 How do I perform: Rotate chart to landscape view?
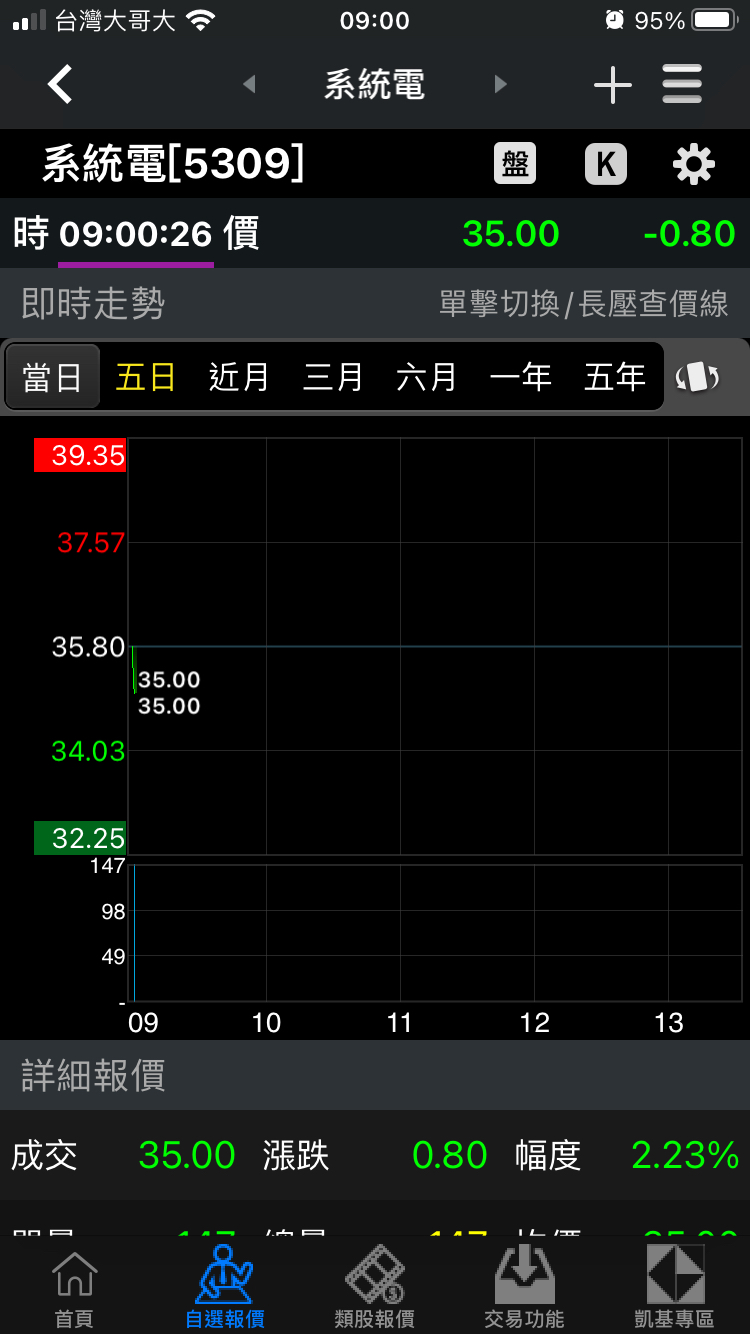pyautogui.click(x=698, y=377)
